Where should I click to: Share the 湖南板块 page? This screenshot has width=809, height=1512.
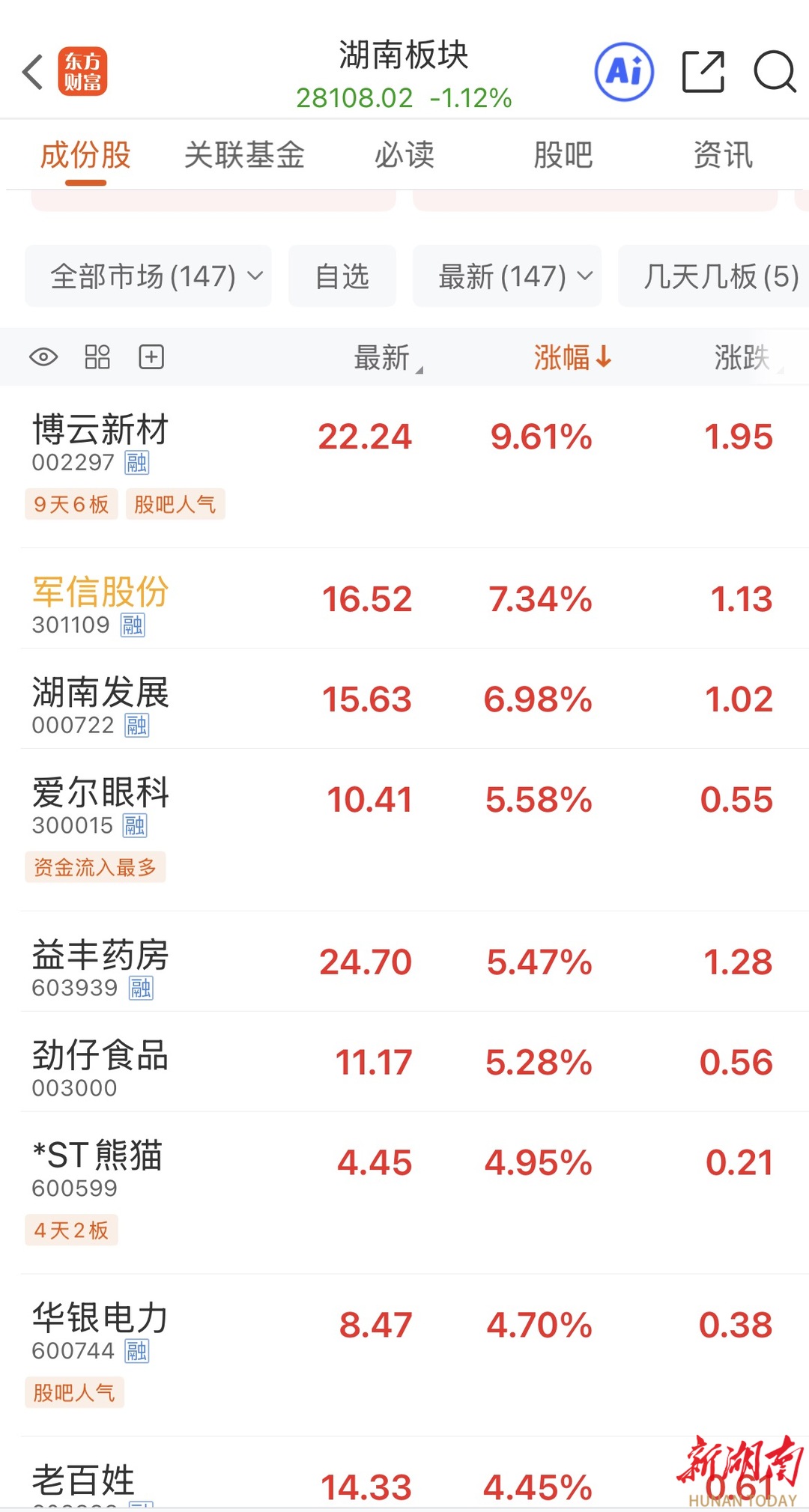(703, 73)
